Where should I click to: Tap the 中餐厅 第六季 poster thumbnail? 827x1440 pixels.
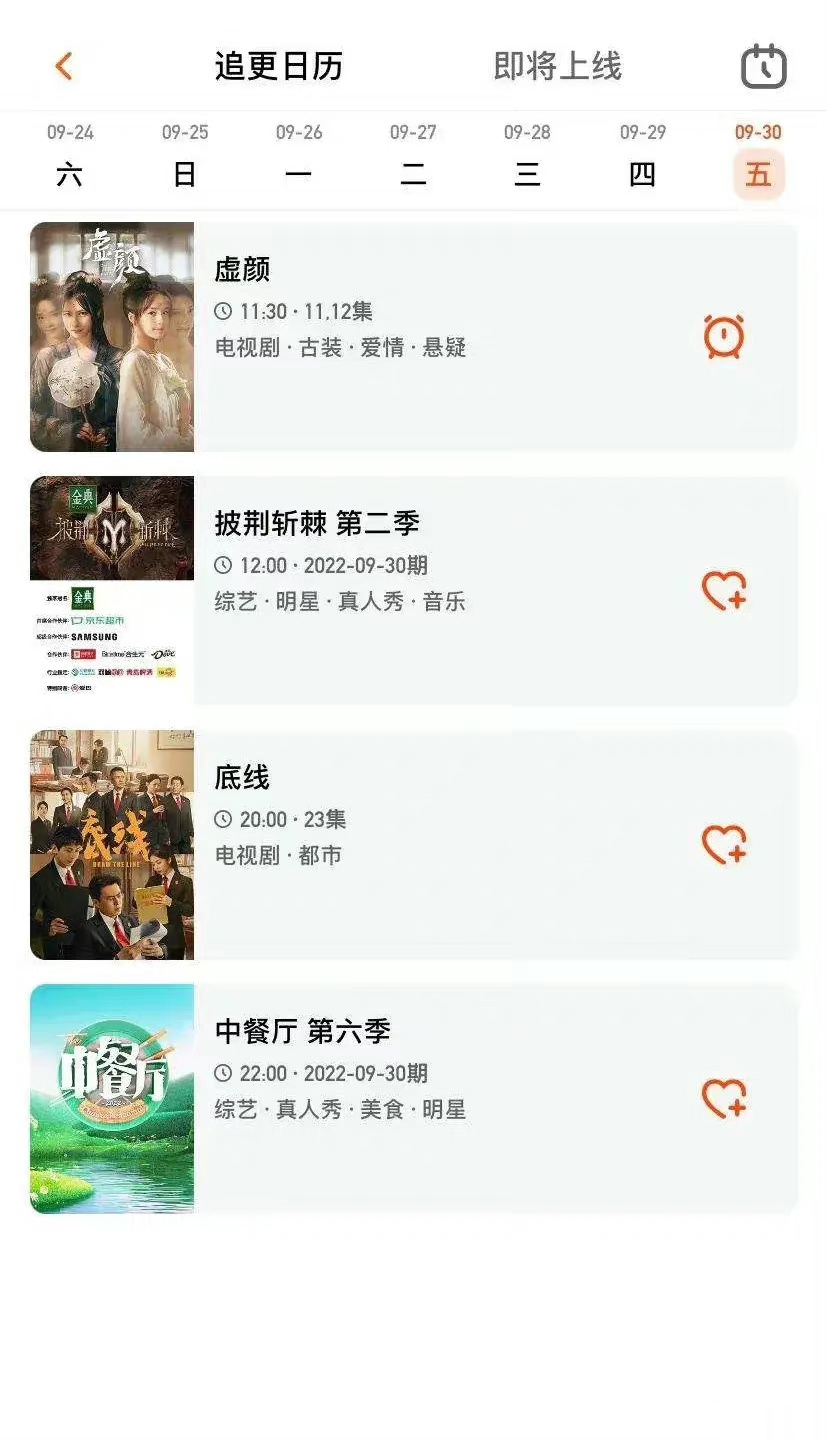point(112,1098)
